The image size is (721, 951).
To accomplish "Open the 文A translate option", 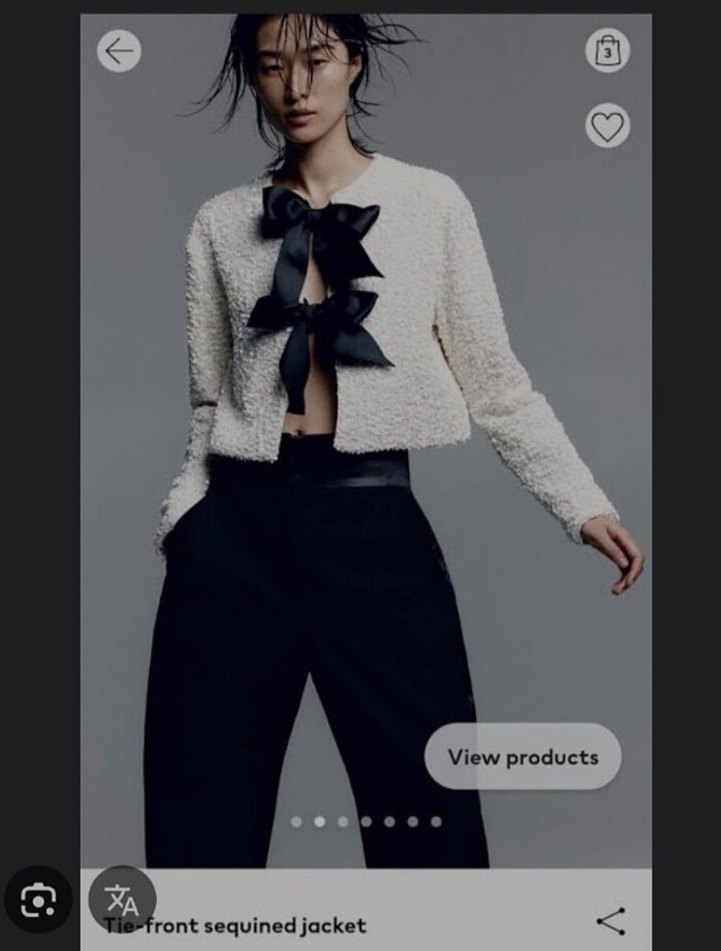I will click(x=124, y=899).
